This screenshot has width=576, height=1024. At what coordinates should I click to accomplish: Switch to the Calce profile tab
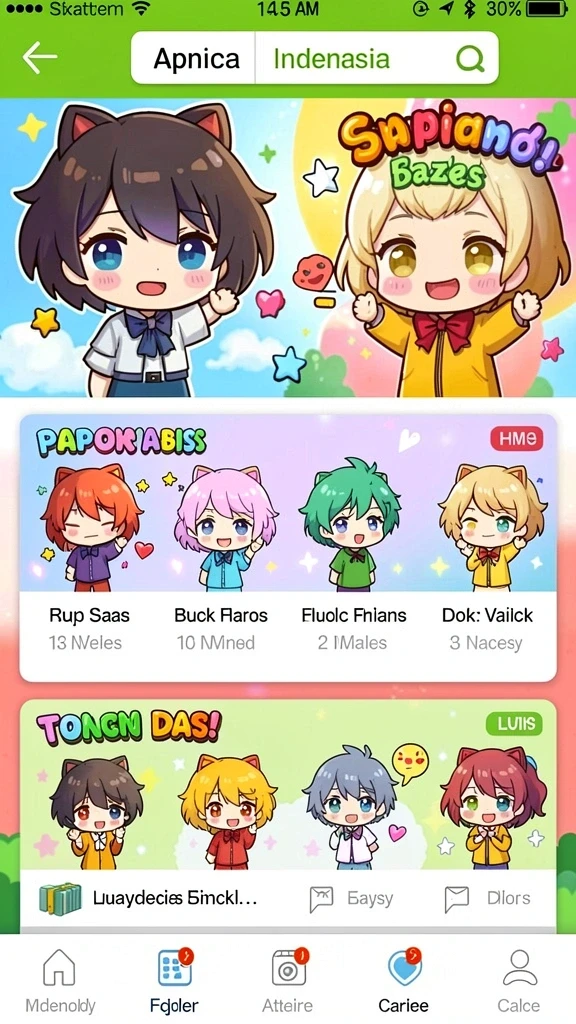519,980
